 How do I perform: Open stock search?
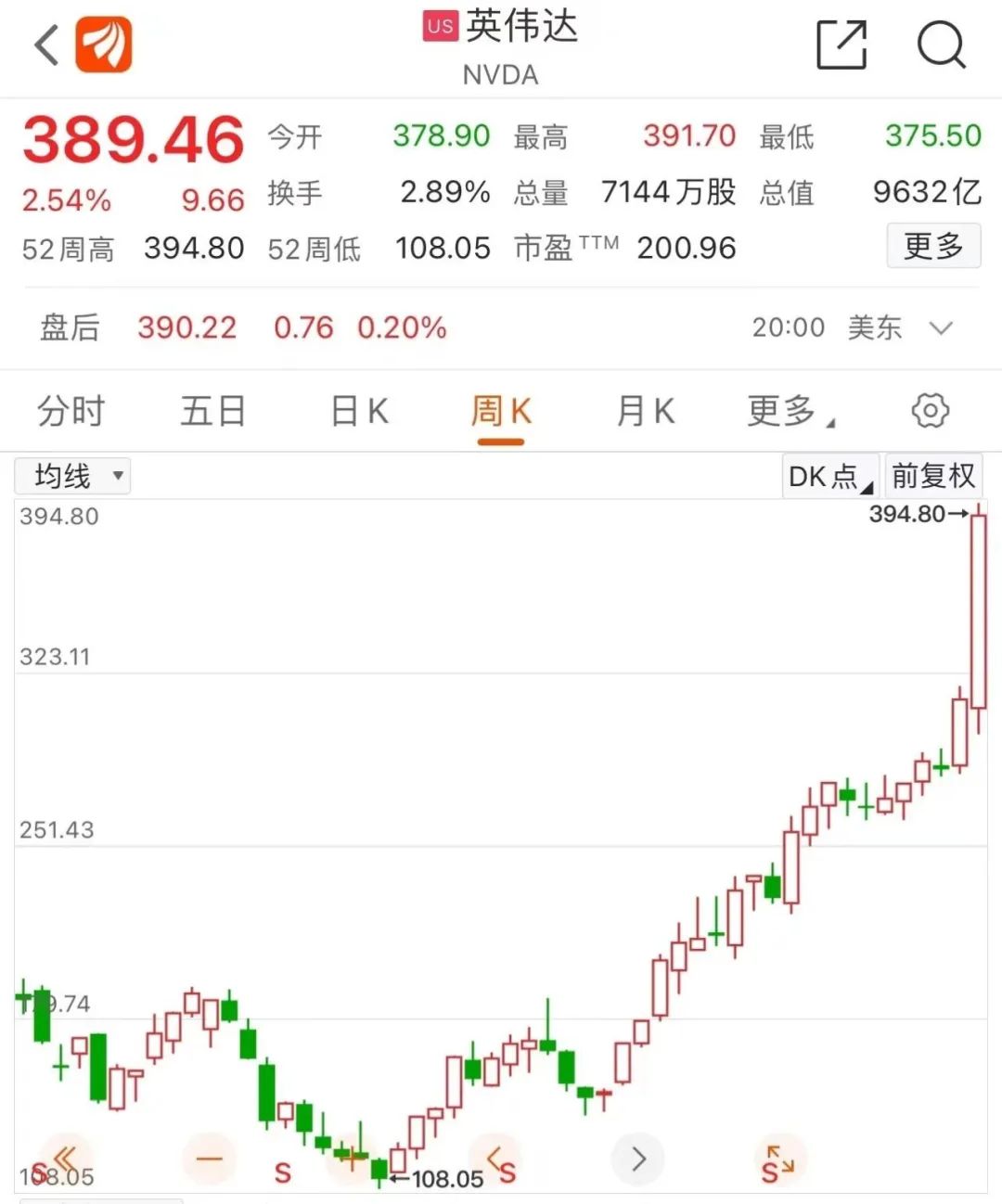[941, 44]
